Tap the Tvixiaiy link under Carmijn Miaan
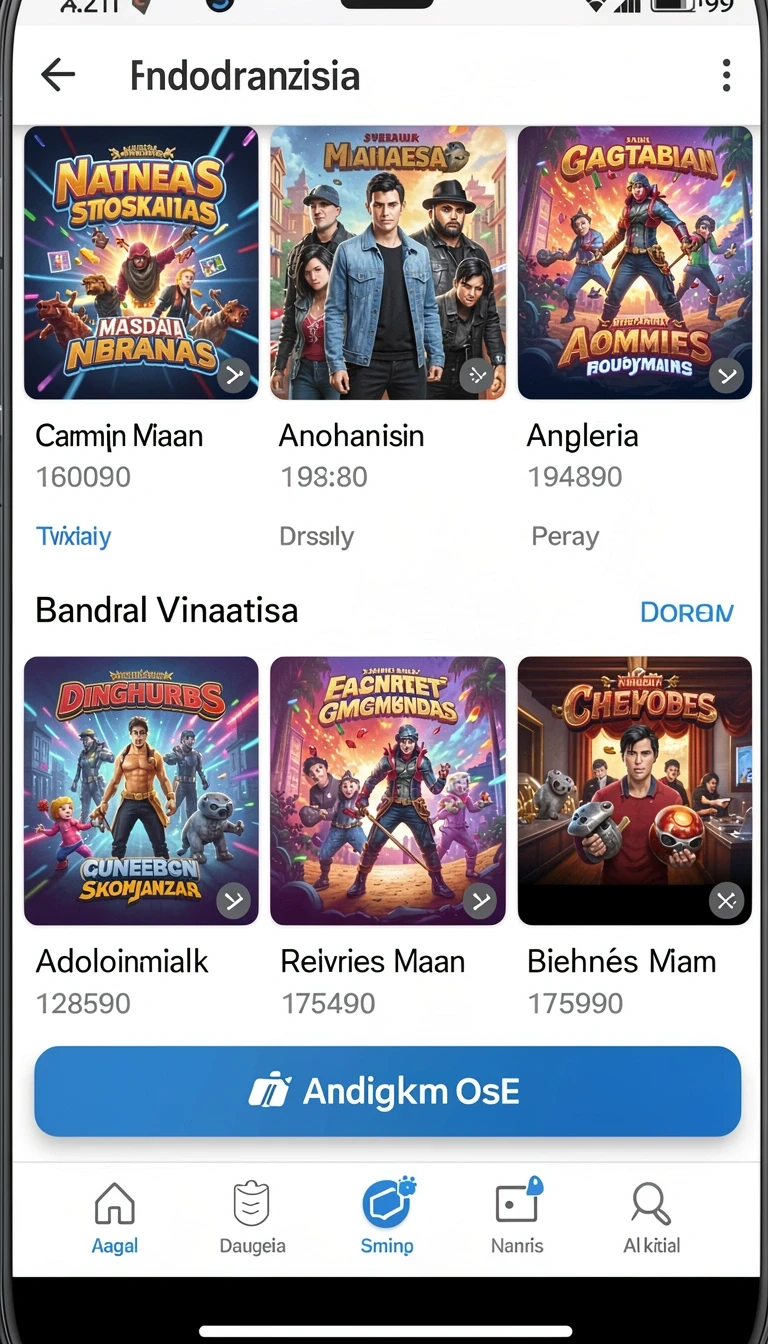 (73, 537)
